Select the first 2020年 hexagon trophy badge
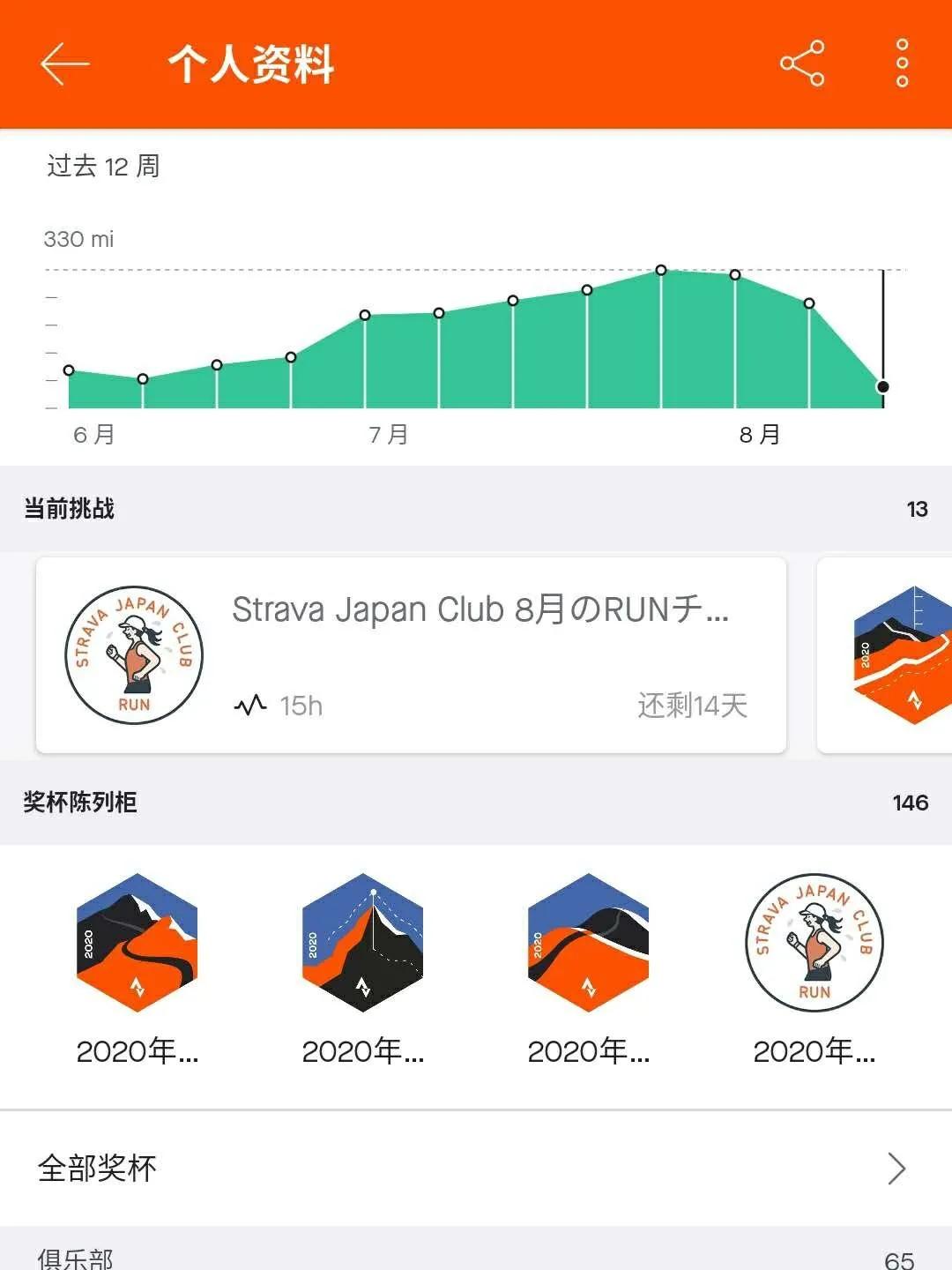Image resolution: width=952 pixels, height=1270 pixels. click(x=137, y=942)
